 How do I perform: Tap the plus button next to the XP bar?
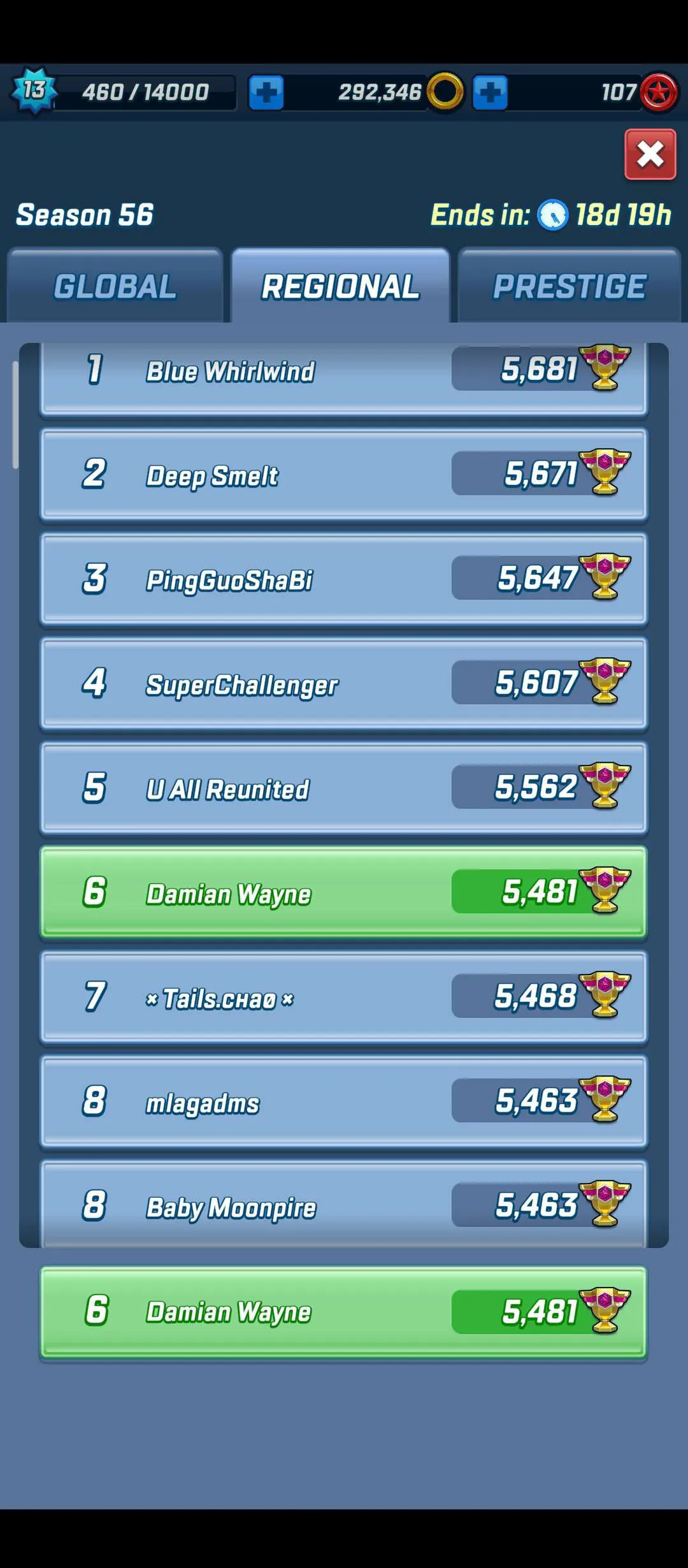pos(266,93)
